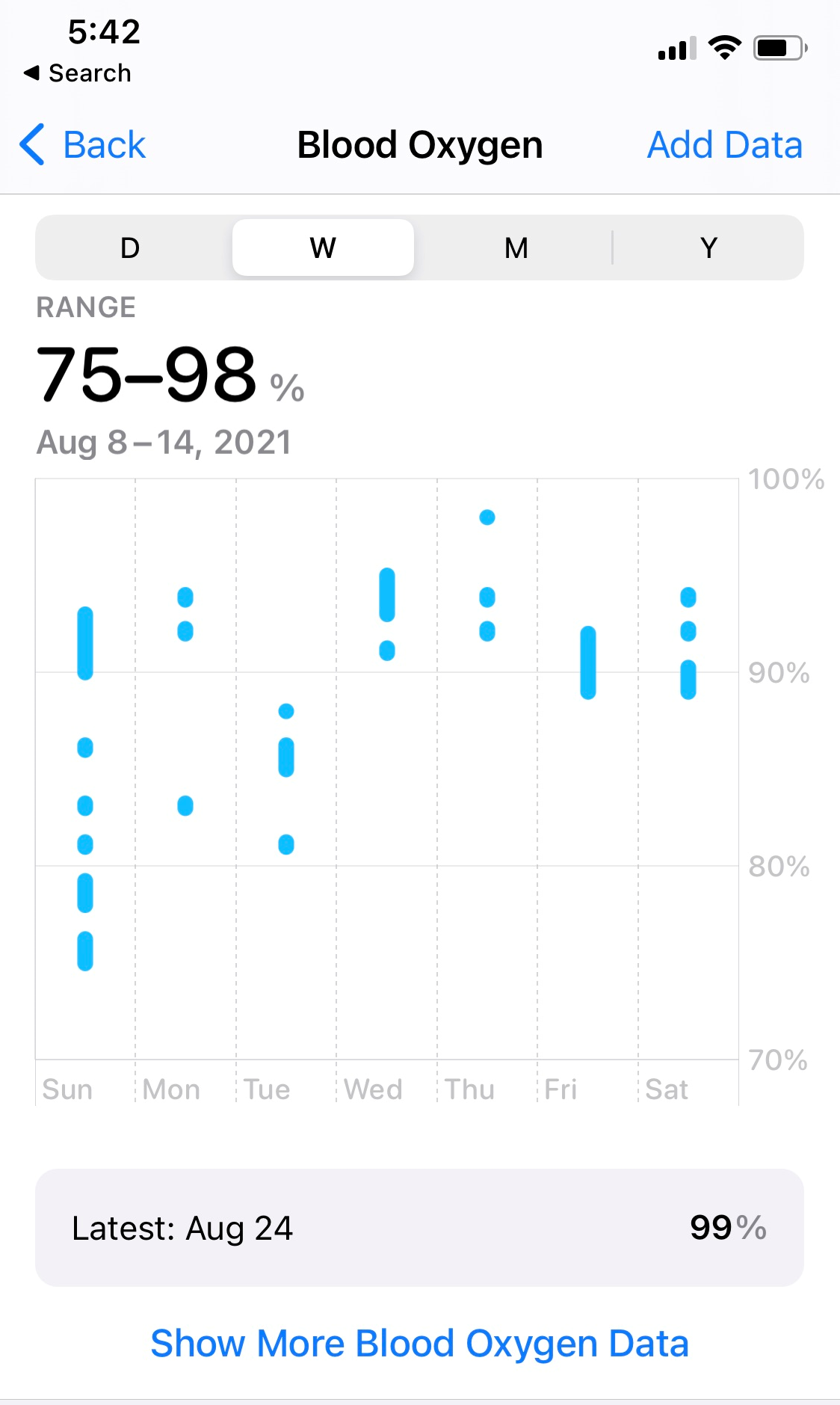Viewport: 840px width, 1405px height.
Task: Go back to the previous Health screen
Action: coord(82,144)
